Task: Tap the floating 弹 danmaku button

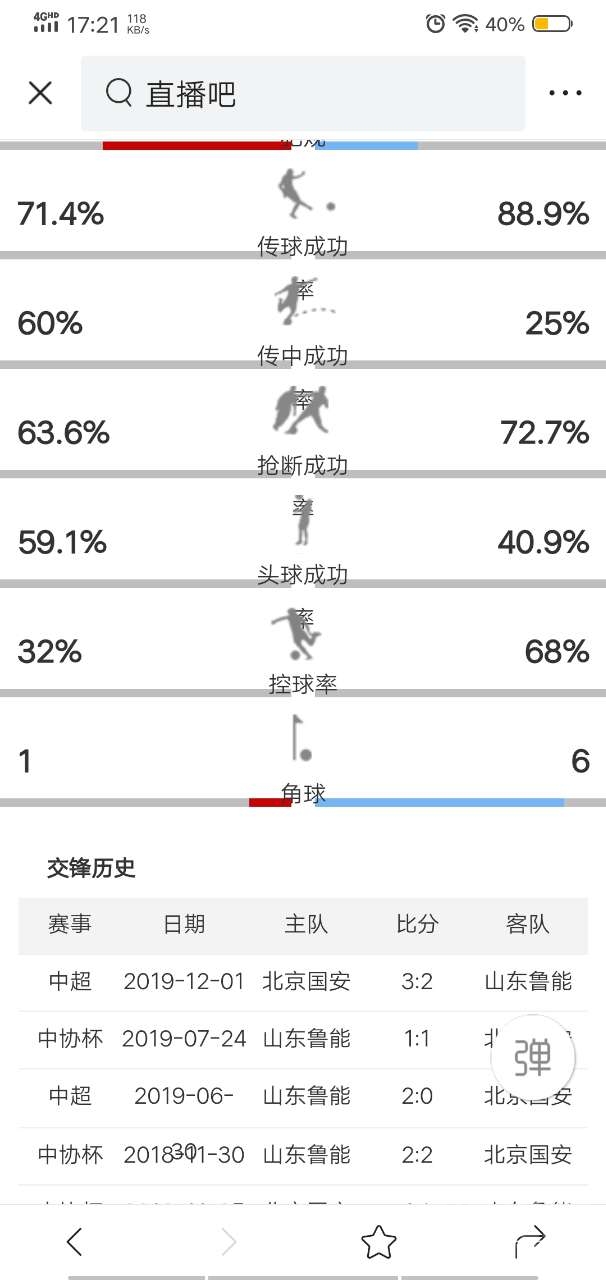Action: point(533,1057)
